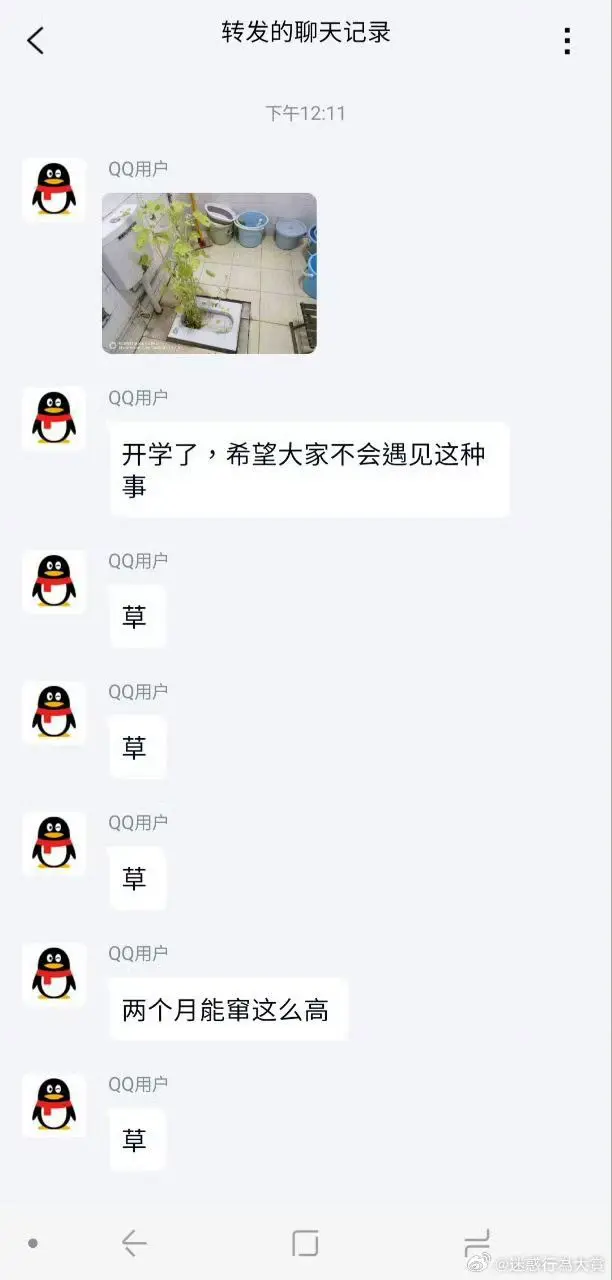Open the shared toilet plant photo
This screenshot has width=612, height=1280.
click(x=209, y=273)
